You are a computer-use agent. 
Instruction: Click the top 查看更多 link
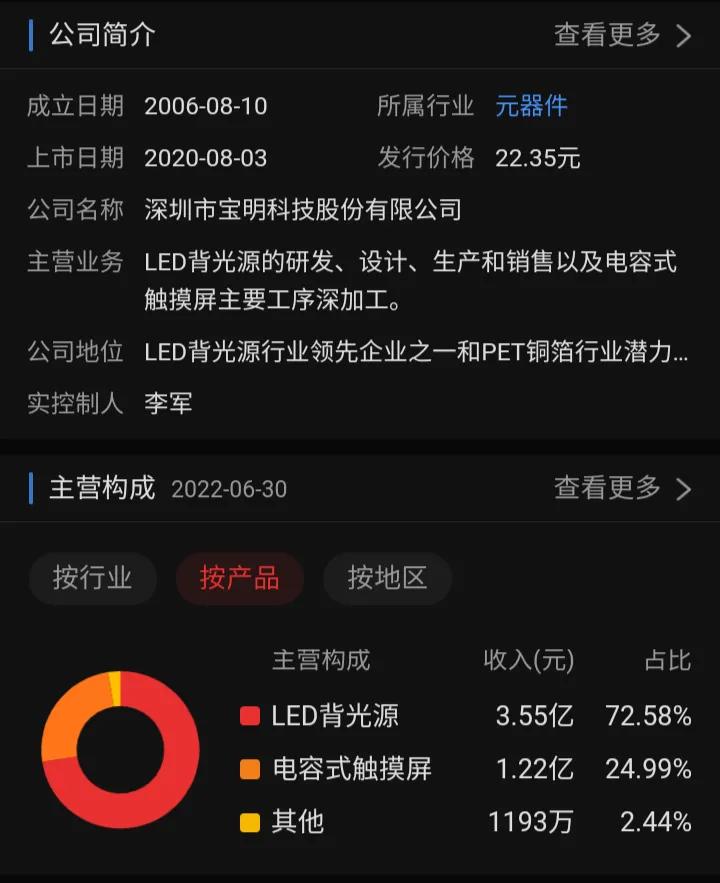click(x=608, y=36)
